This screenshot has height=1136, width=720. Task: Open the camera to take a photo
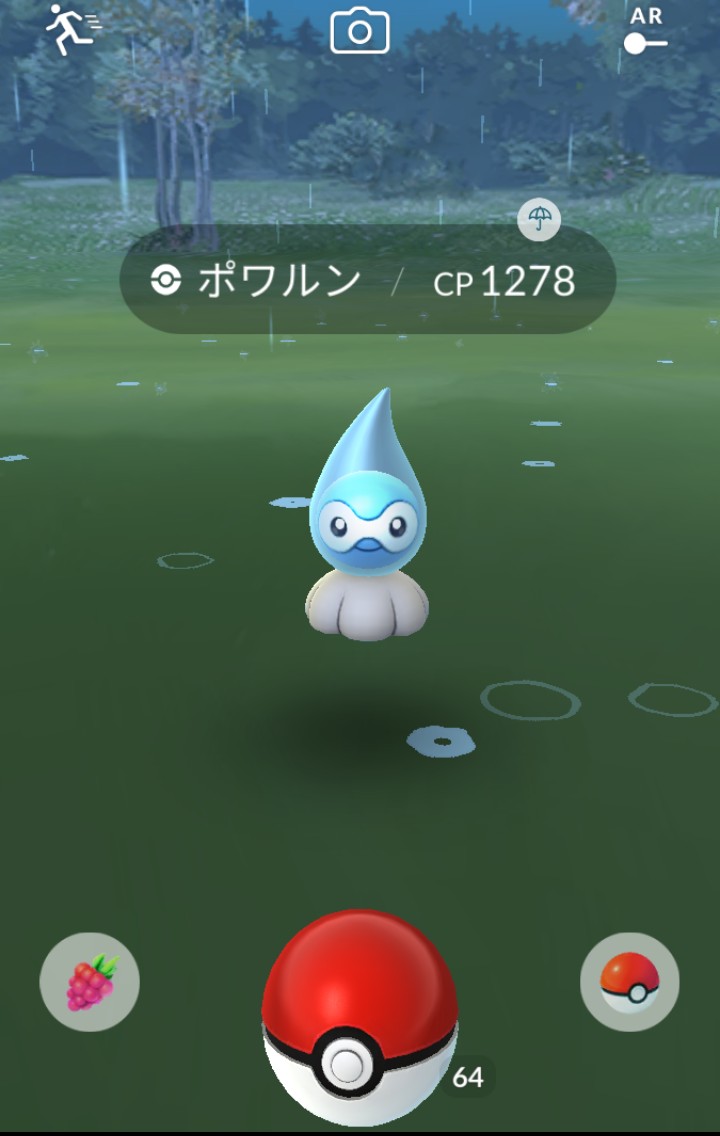pos(359,33)
